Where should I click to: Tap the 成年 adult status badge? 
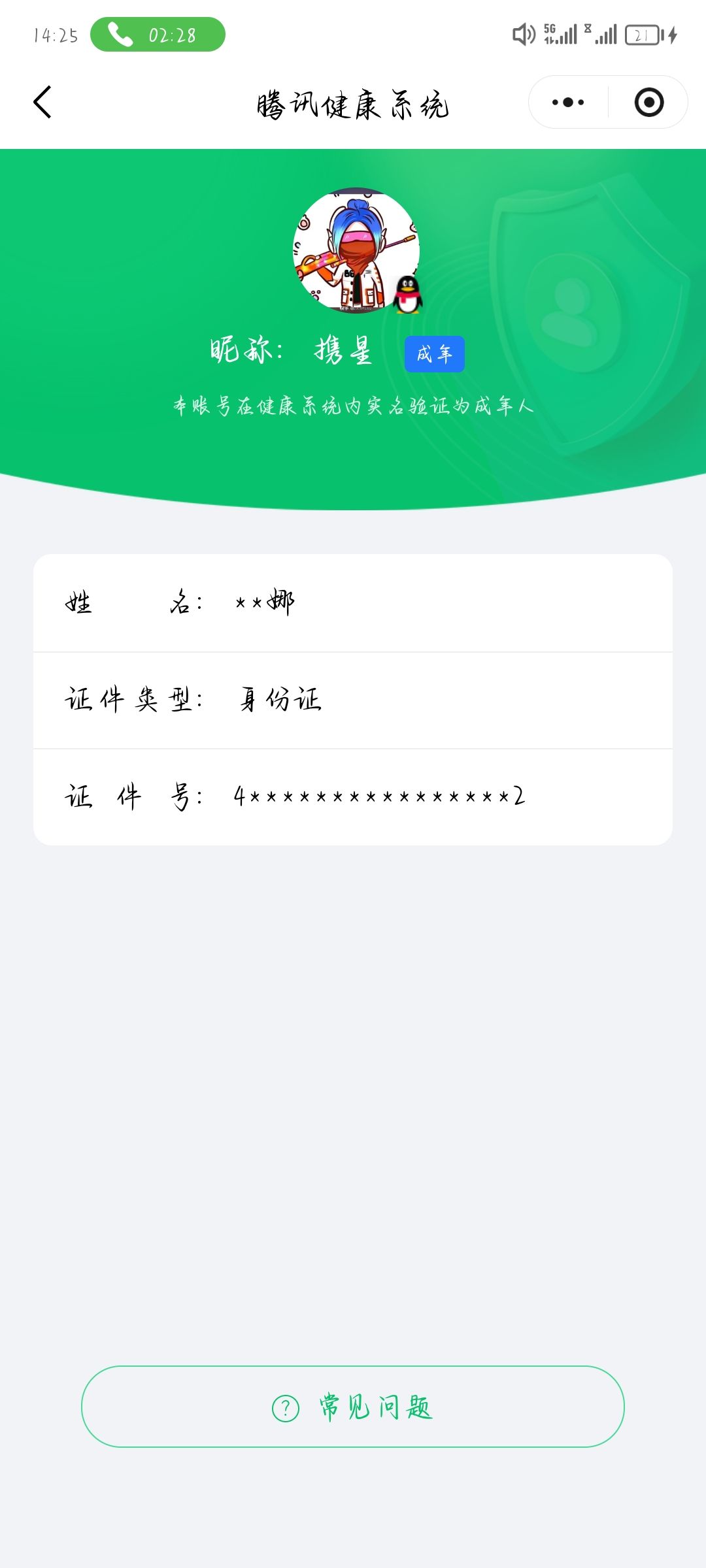pos(434,353)
